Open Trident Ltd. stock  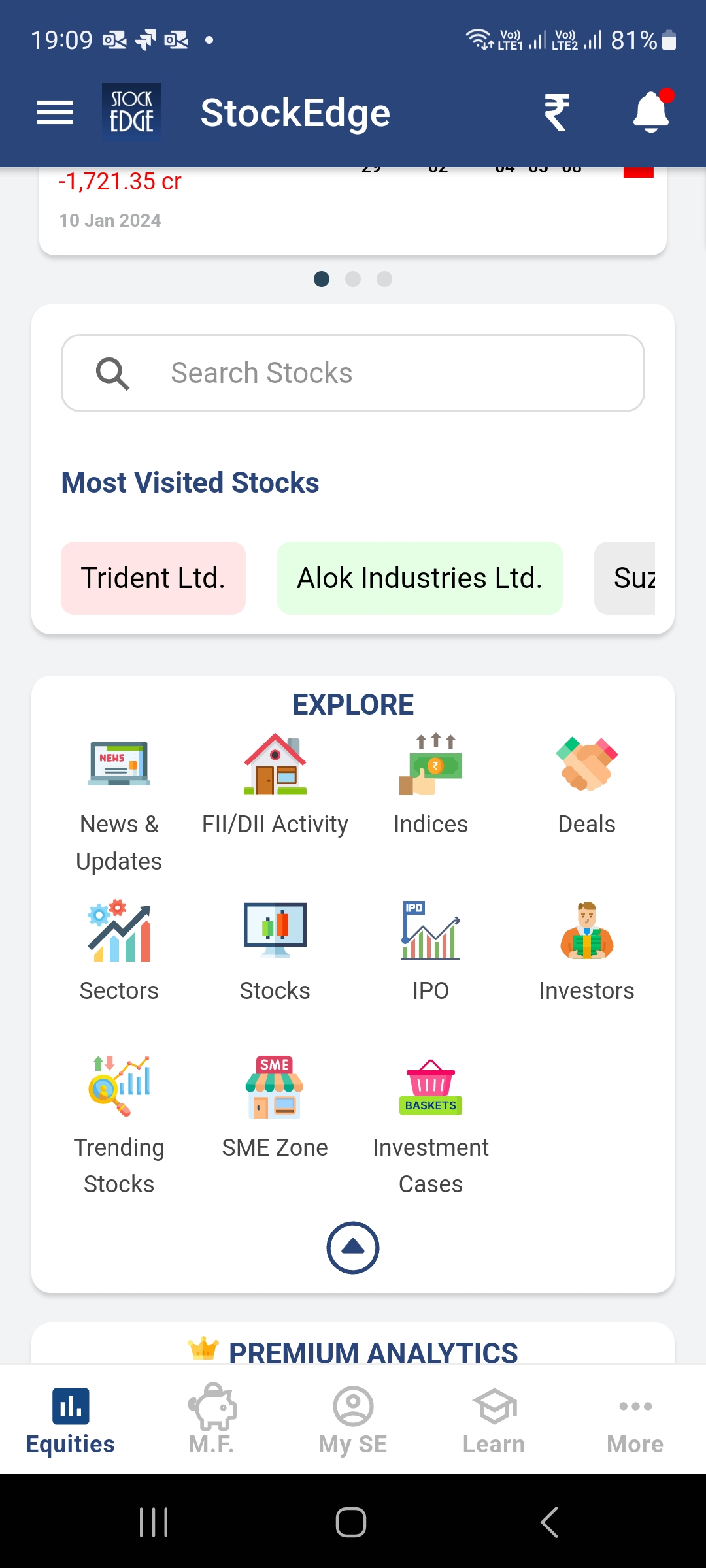tap(153, 578)
